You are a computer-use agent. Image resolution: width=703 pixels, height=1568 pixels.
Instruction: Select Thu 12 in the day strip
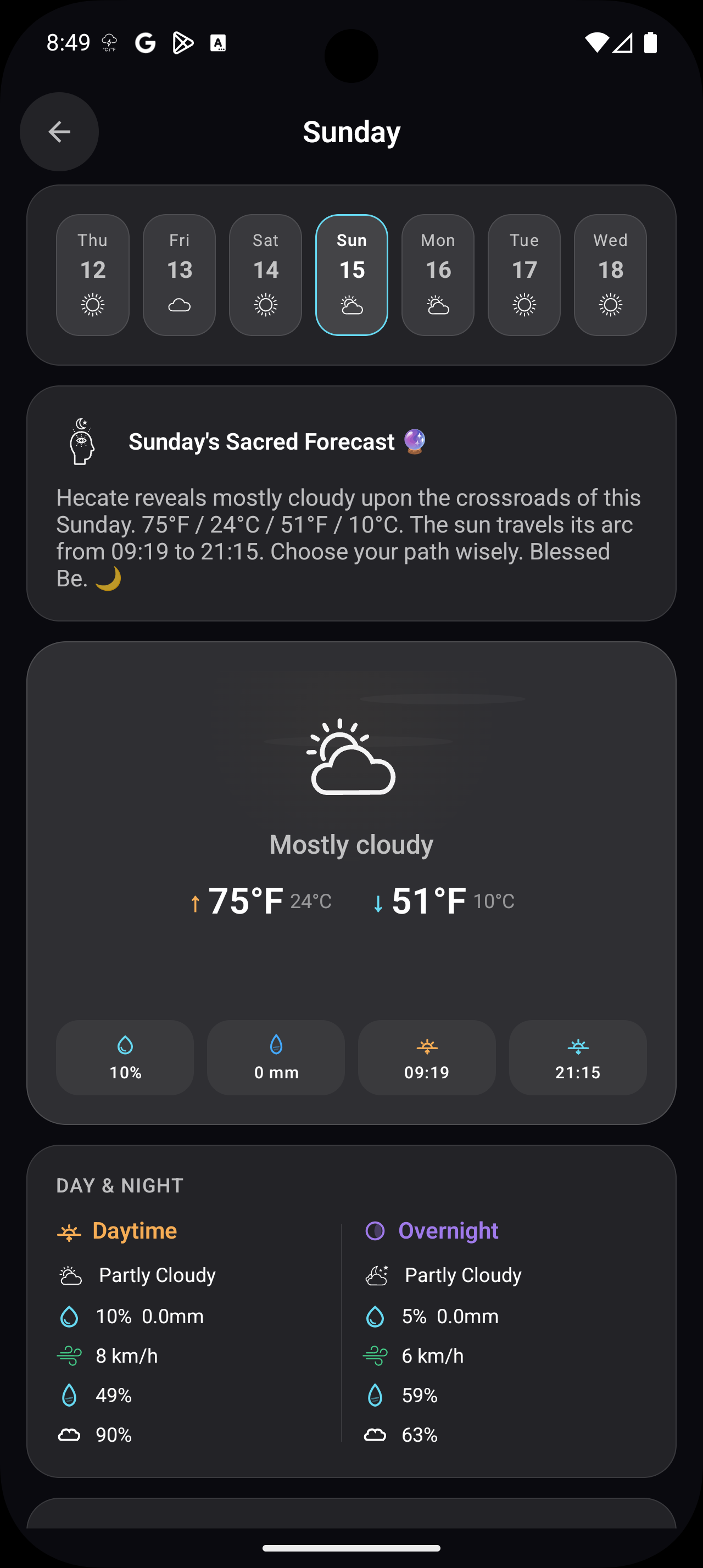point(92,275)
